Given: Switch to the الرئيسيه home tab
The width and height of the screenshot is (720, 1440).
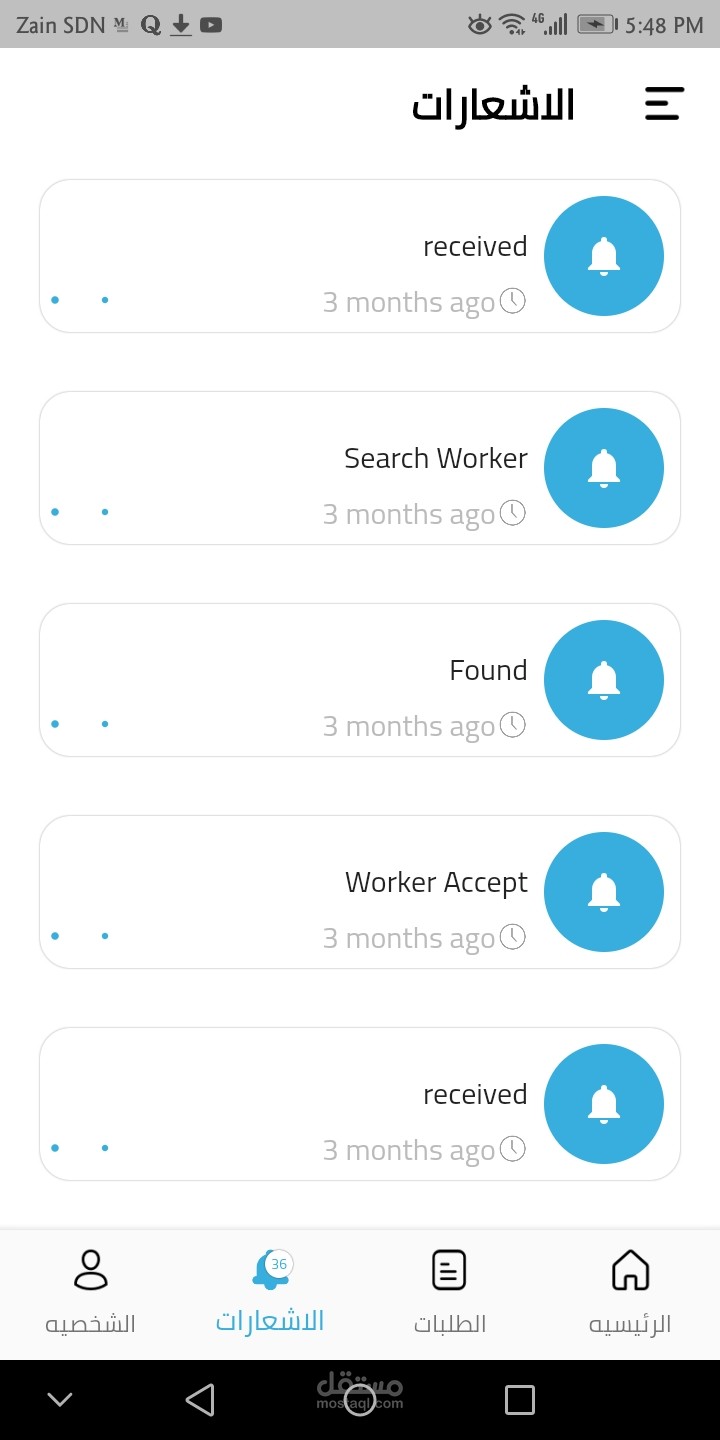Looking at the screenshot, I should (x=630, y=1292).
